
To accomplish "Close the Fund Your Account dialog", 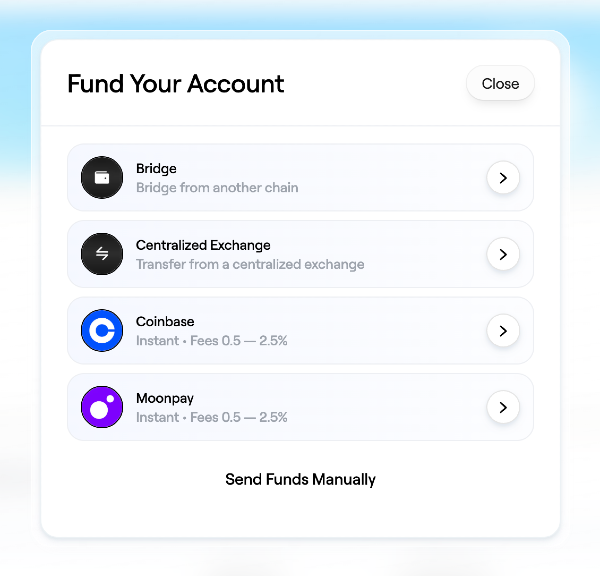I will tap(500, 84).
